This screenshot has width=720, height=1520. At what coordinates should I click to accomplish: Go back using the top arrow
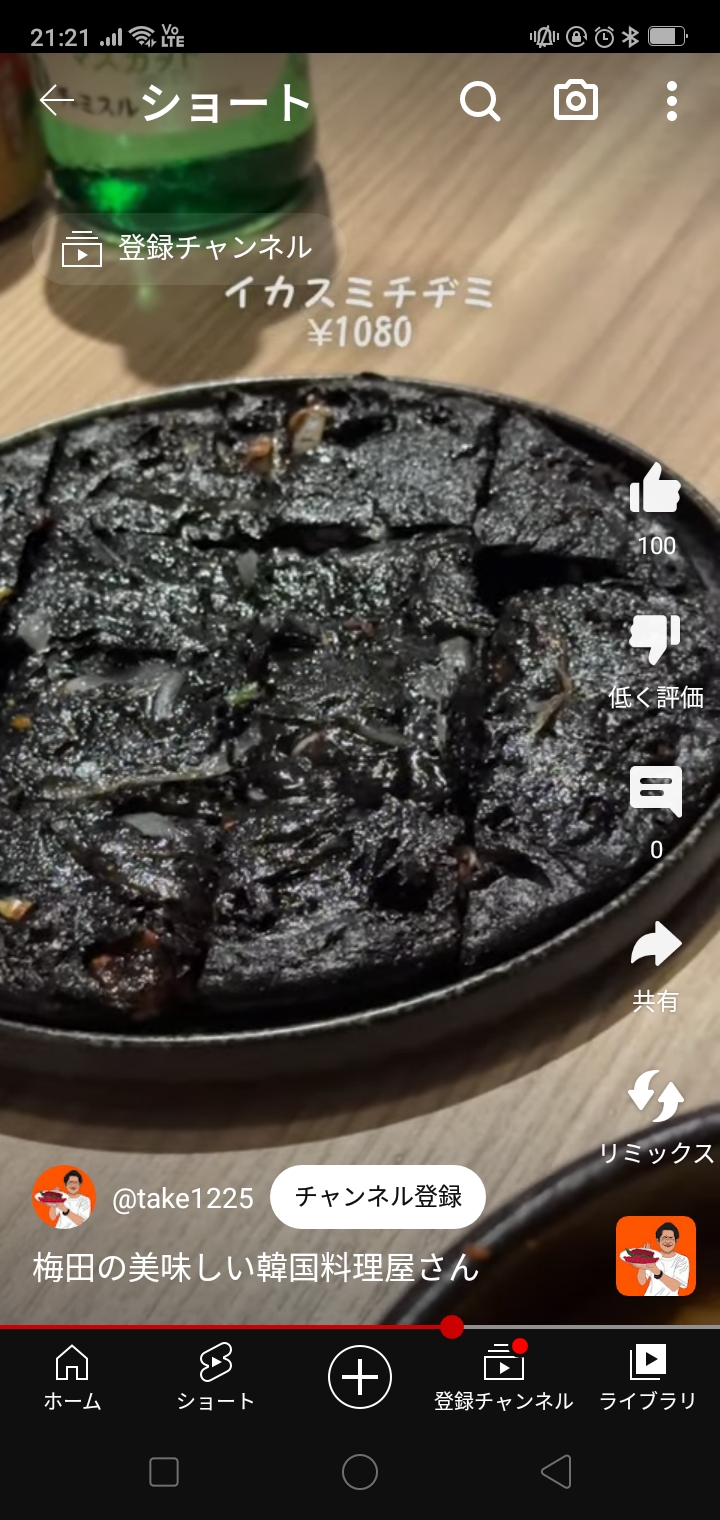[x=57, y=101]
